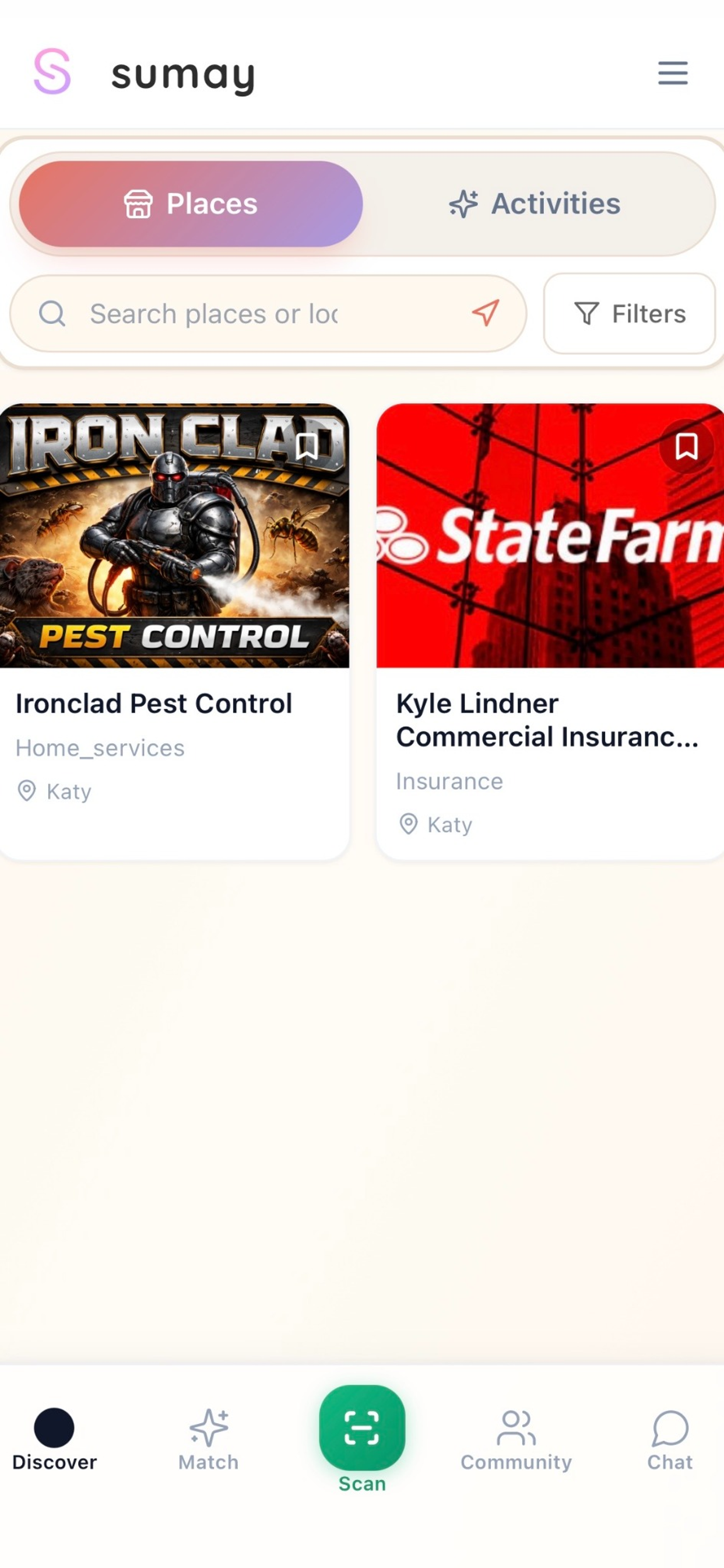Launch the Scan button
The height and width of the screenshot is (1568, 724).
(362, 1428)
